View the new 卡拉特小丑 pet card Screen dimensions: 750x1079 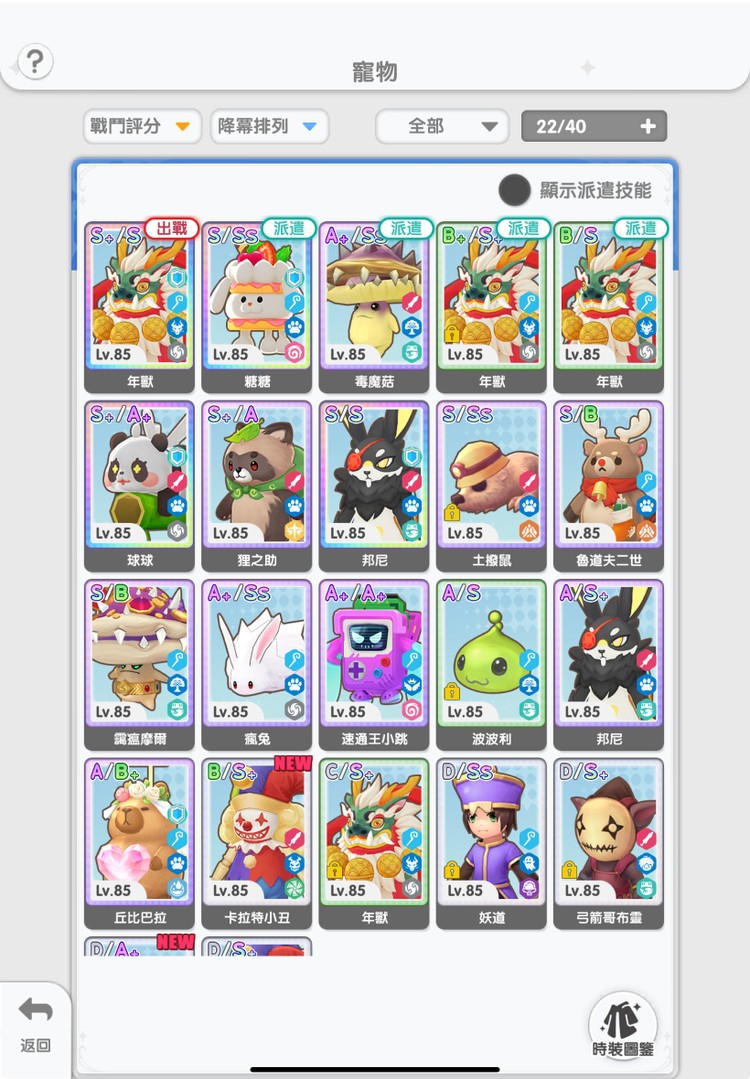[257, 842]
